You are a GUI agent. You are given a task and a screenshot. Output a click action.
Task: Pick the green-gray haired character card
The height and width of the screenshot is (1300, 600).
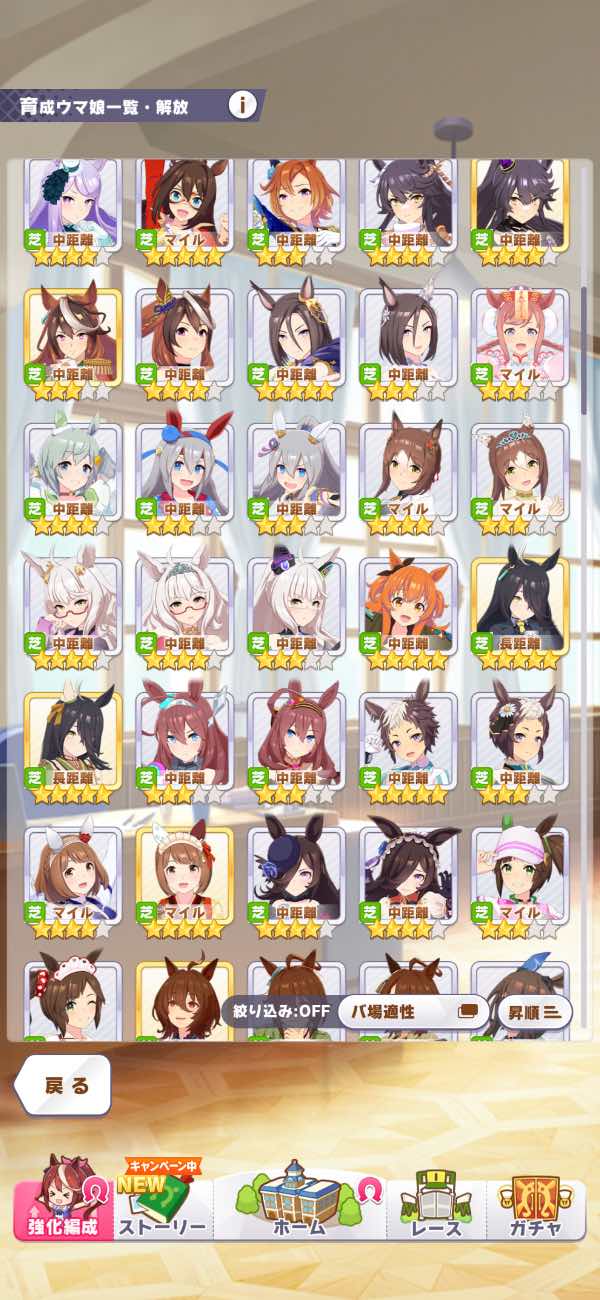tap(73, 471)
